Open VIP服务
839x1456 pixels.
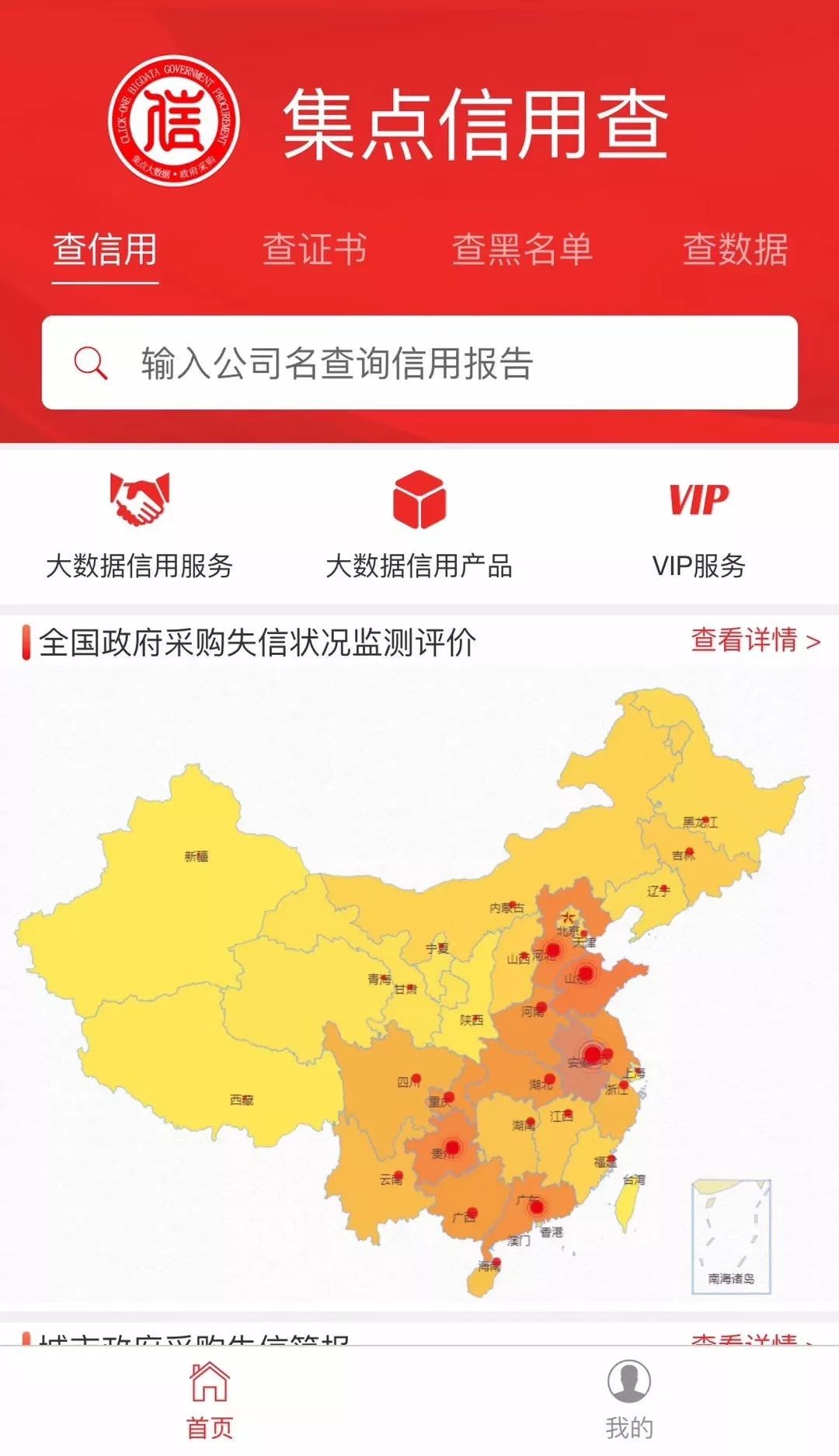point(698,526)
